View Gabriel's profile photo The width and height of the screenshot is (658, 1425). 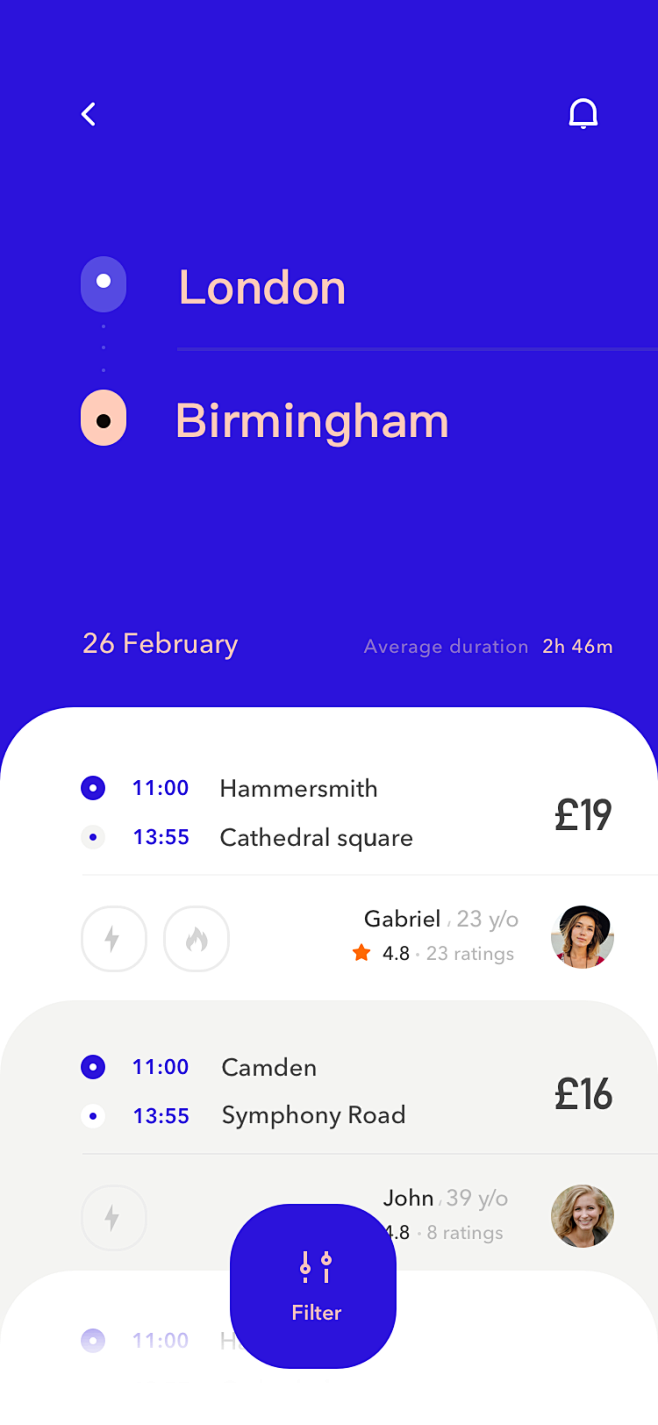pyautogui.click(x=582, y=937)
